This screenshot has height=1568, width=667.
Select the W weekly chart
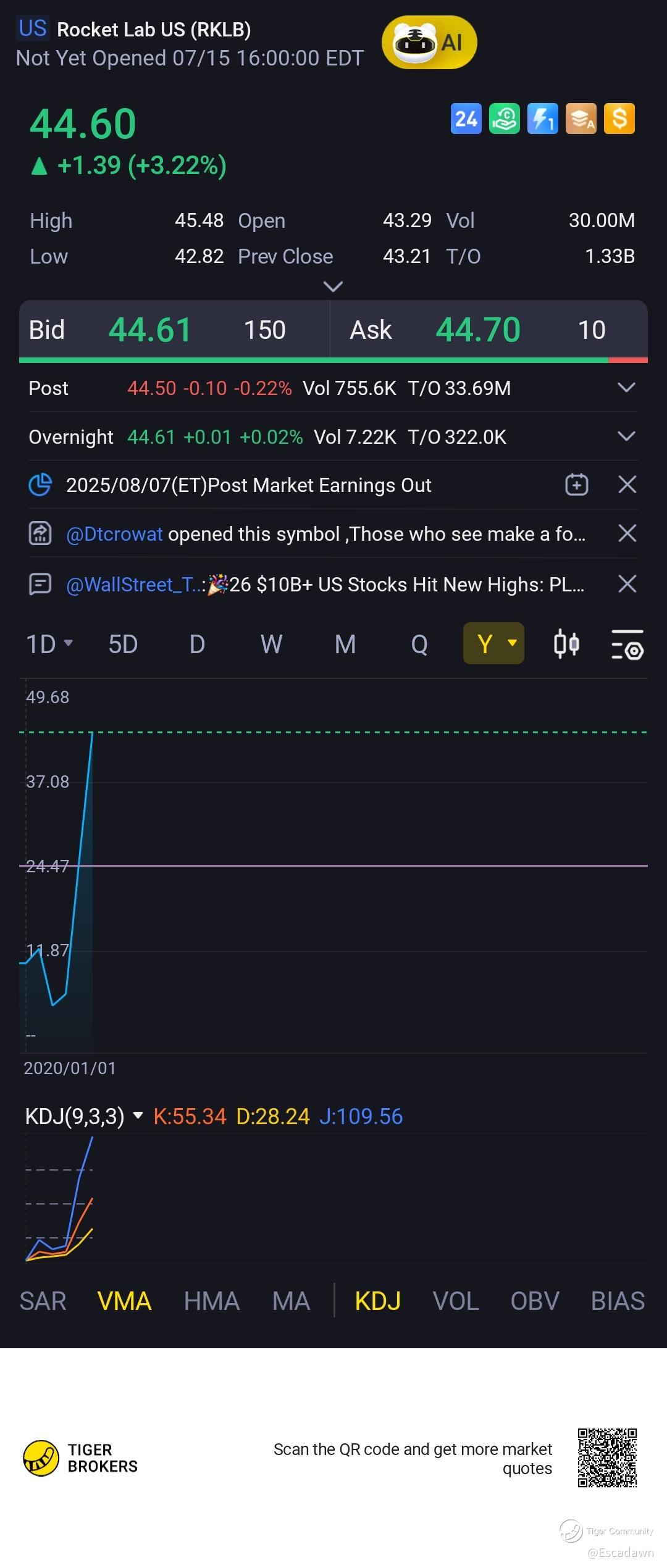[x=271, y=644]
